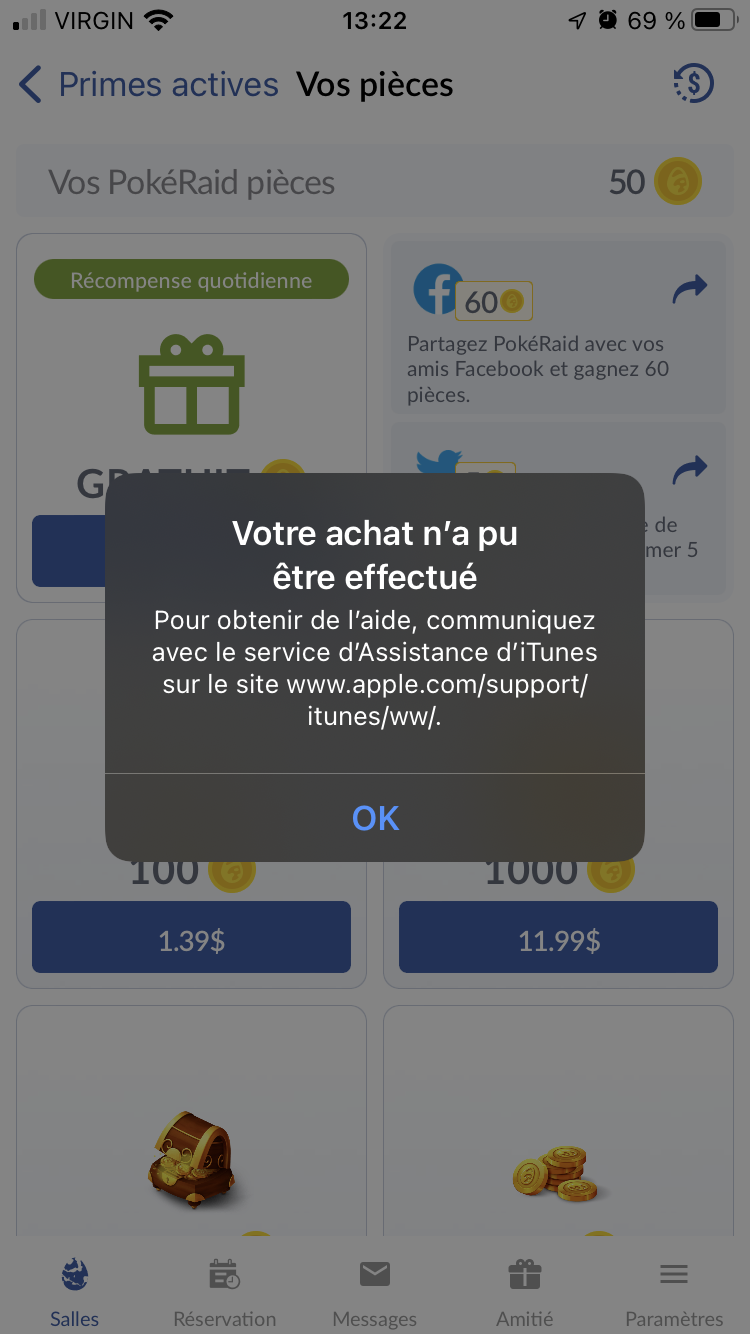Open the Paramètres tab
750x1334 pixels.
click(x=674, y=1292)
